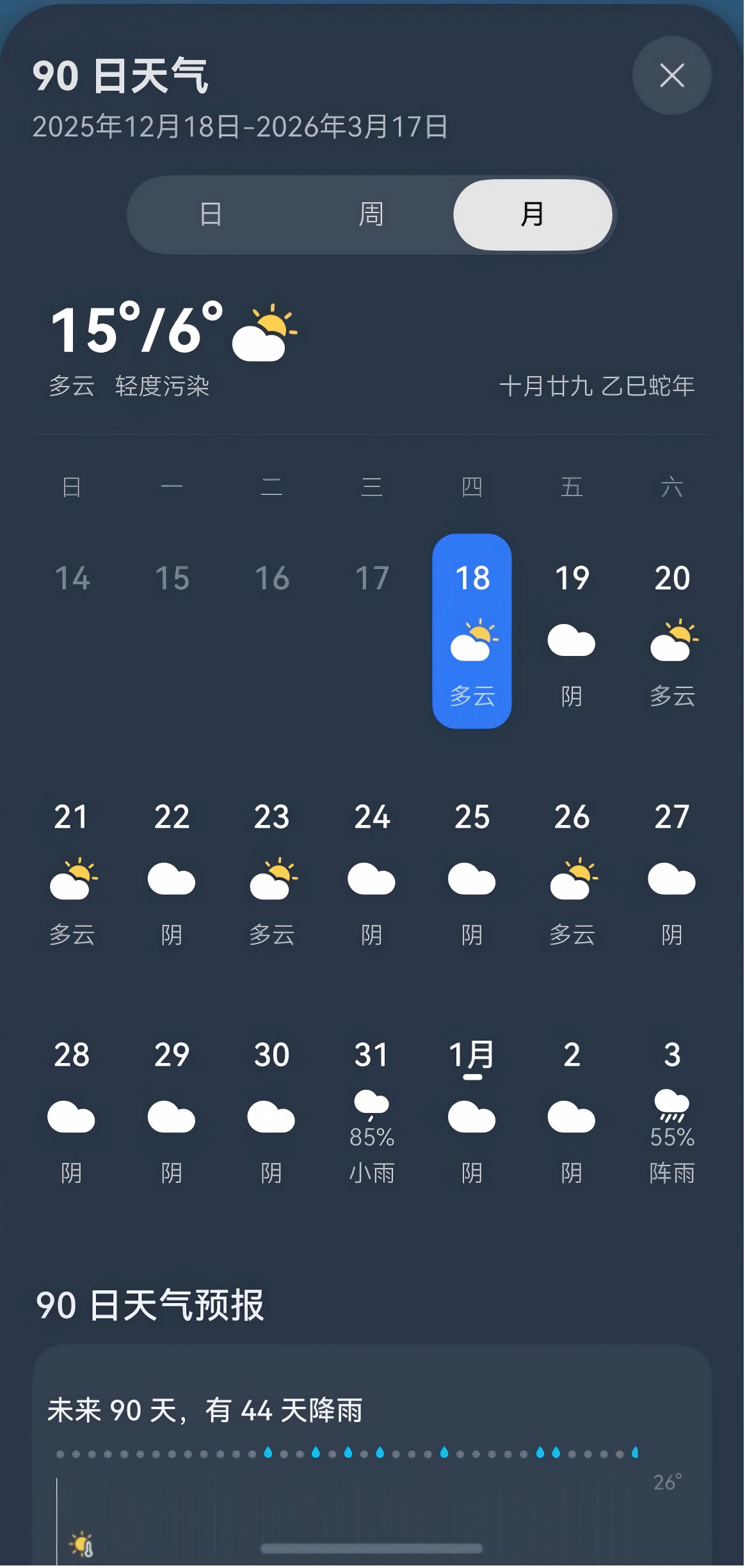
Task: Choose January 2 in the calendar
Action: click(572, 1110)
